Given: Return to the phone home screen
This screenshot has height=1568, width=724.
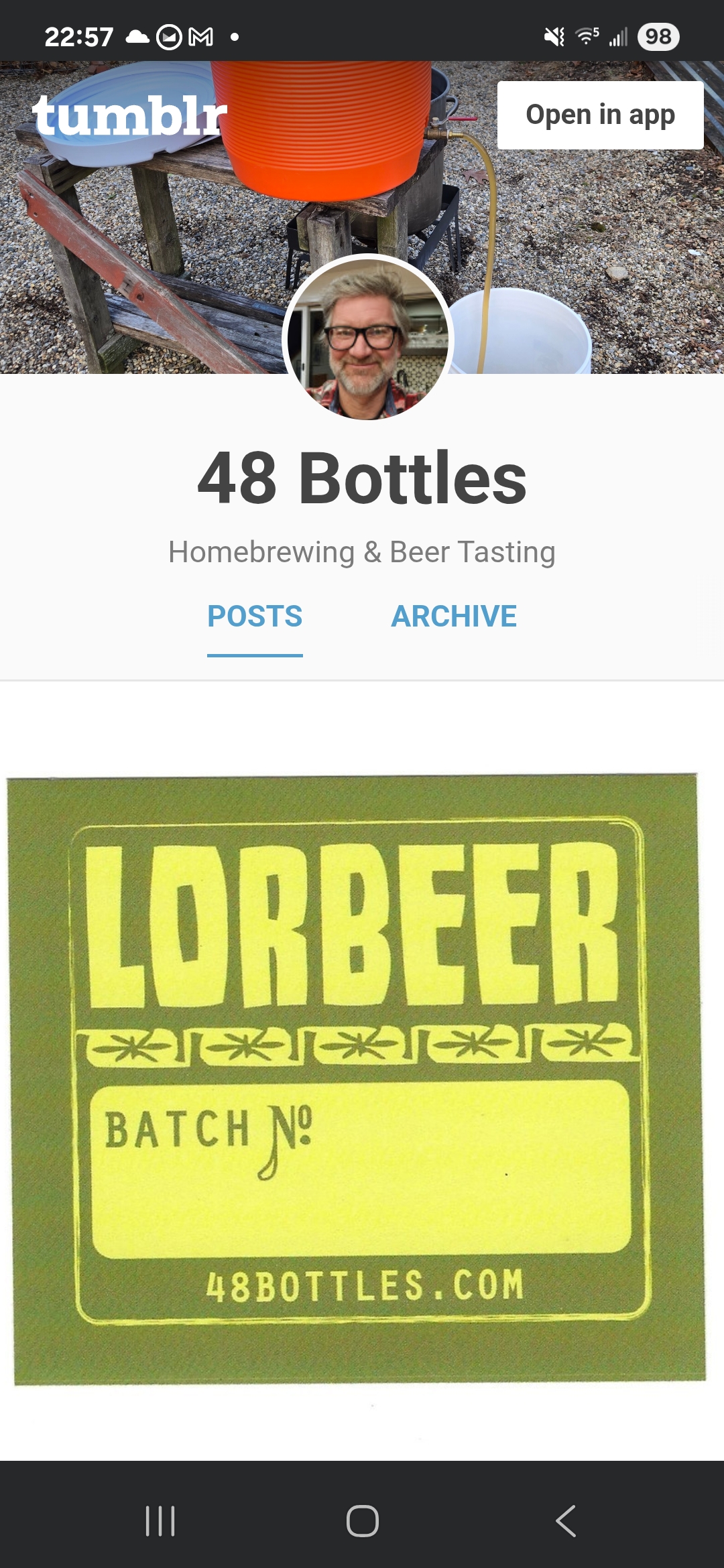Looking at the screenshot, I should coord(362,1520).
